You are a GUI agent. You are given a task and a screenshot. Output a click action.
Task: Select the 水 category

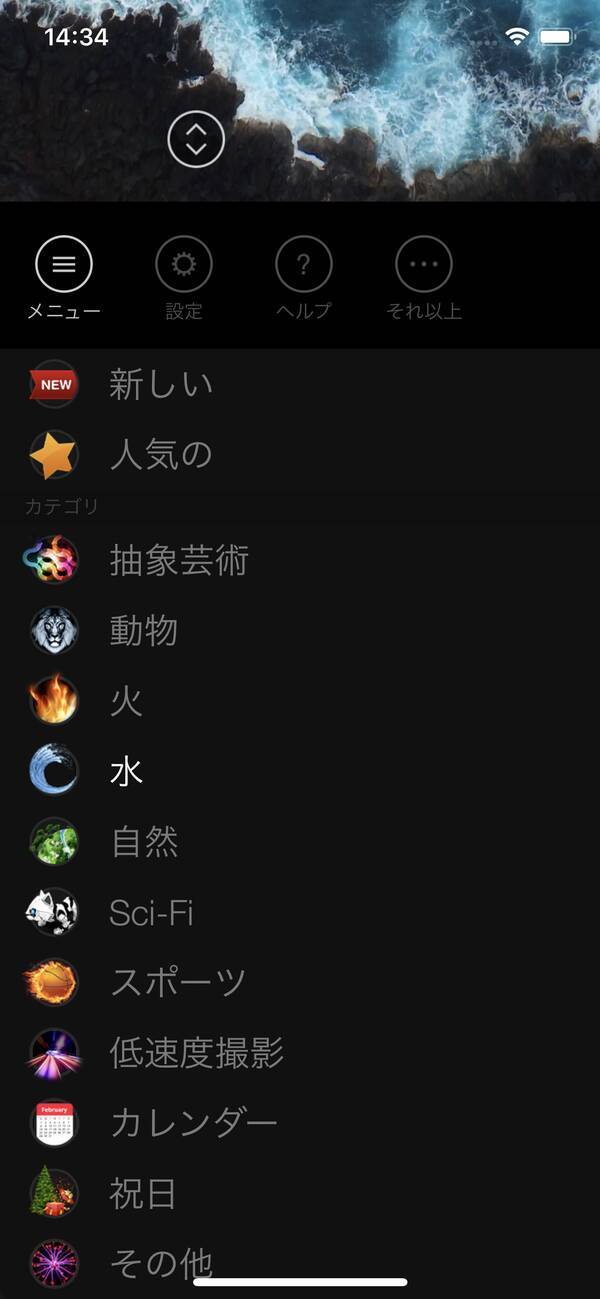pyautogui.click(x=126, y=771)
